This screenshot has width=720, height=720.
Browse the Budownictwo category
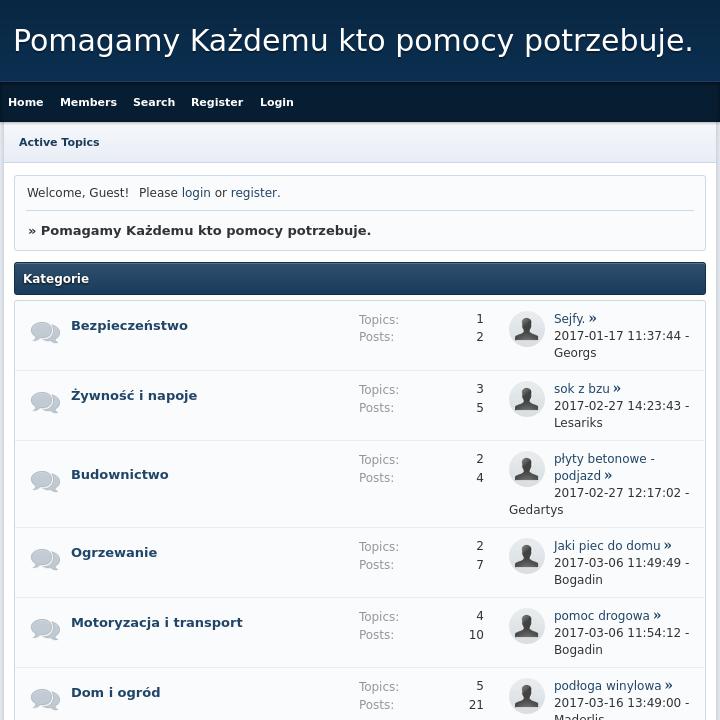119,475
